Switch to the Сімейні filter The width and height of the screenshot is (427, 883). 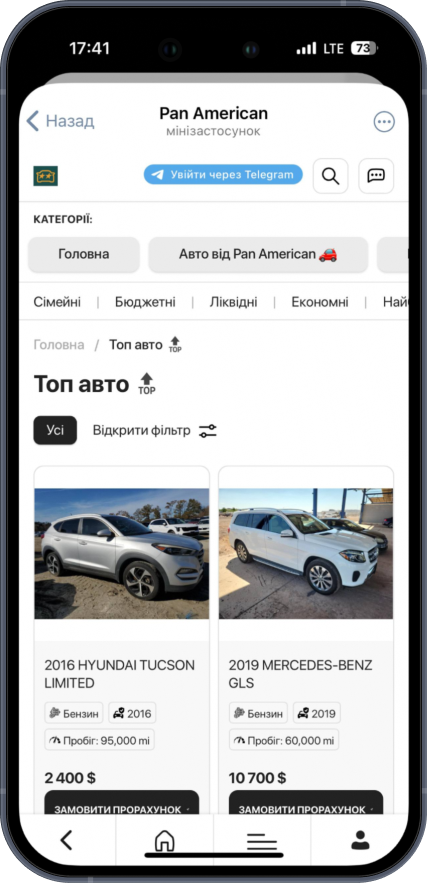tap(57, 302)
